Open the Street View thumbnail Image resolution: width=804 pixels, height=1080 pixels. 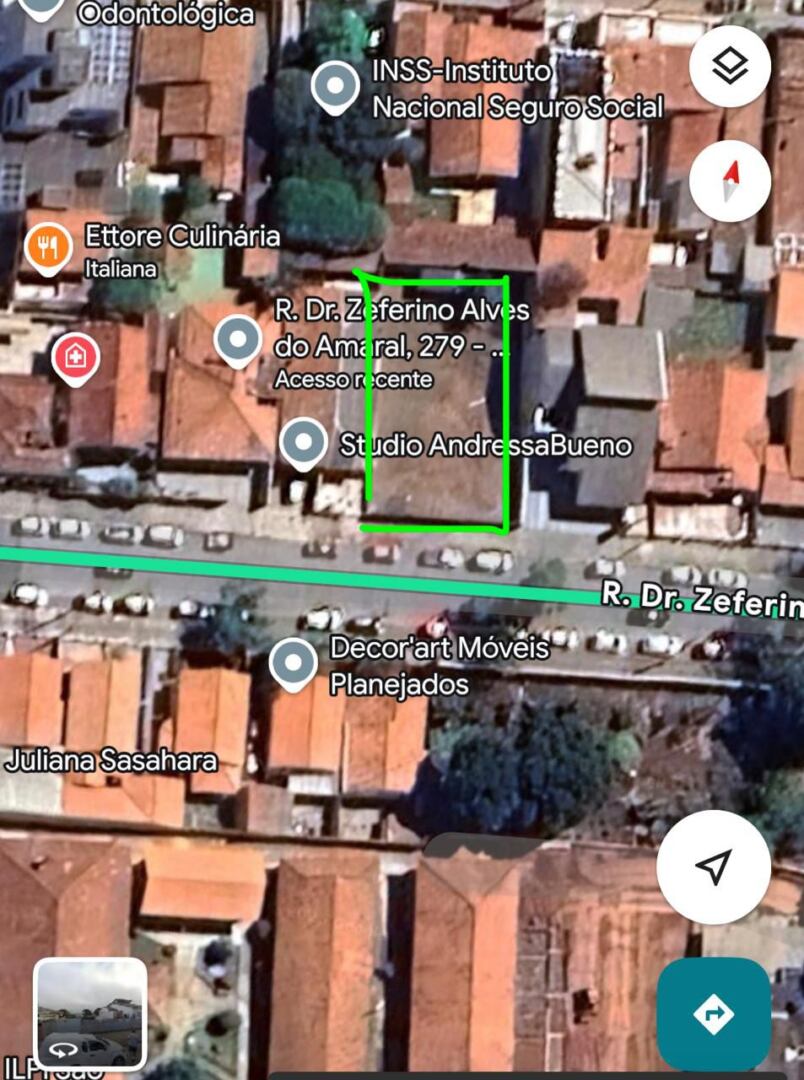(90, 1014)
